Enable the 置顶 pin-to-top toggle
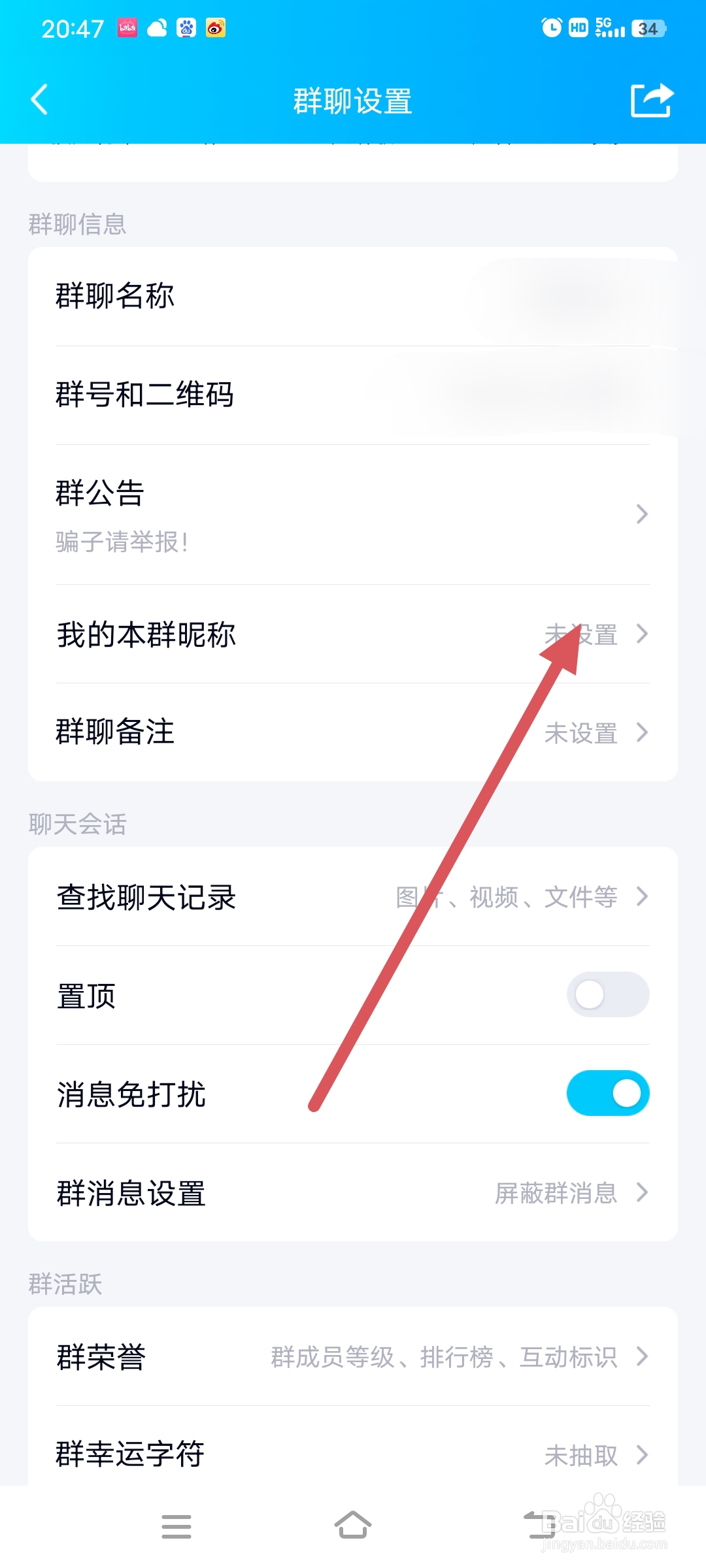The image size is (706, 1568). point(607,994)
